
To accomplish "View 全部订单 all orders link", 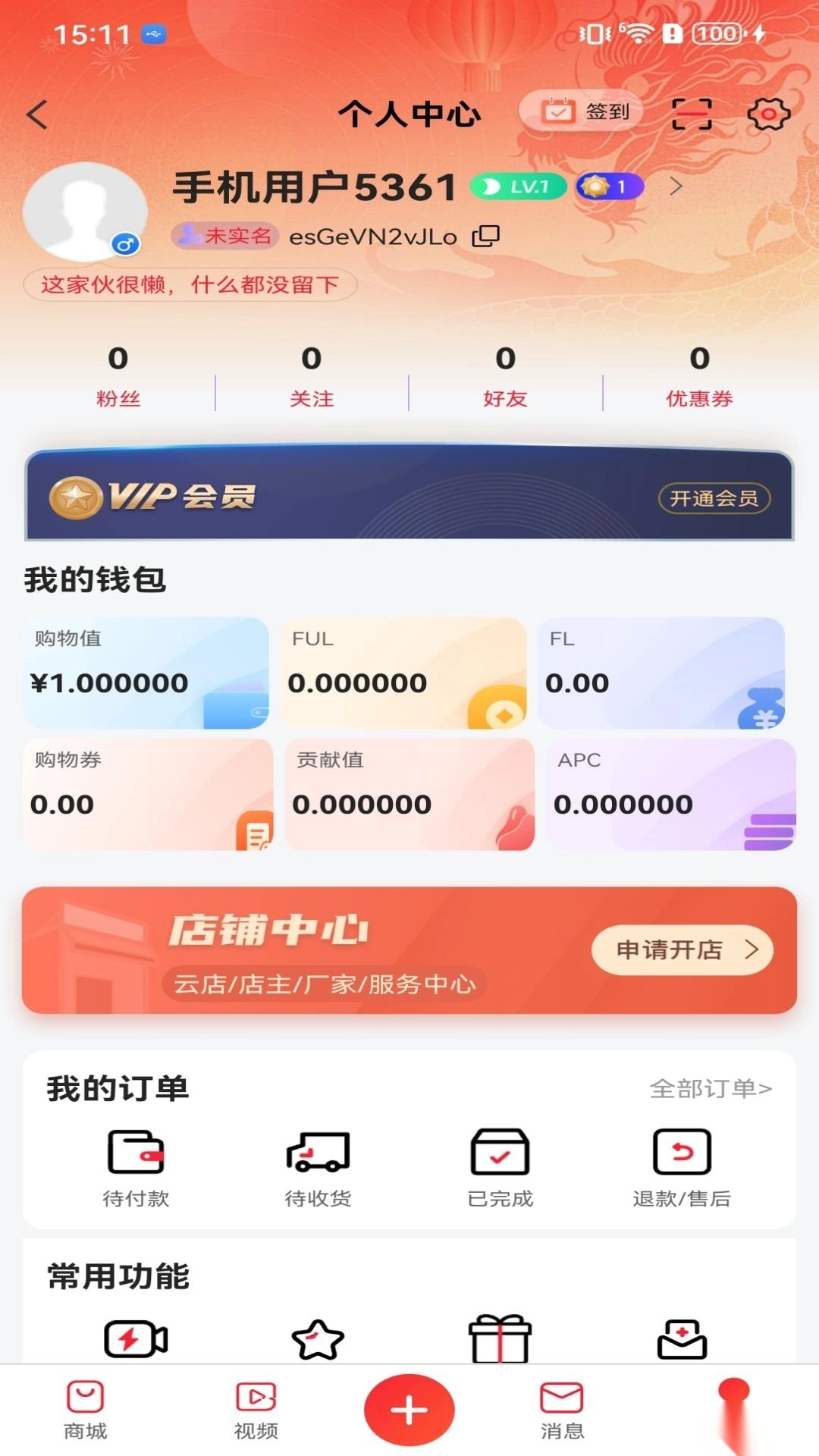I will tap(711, 1089).
